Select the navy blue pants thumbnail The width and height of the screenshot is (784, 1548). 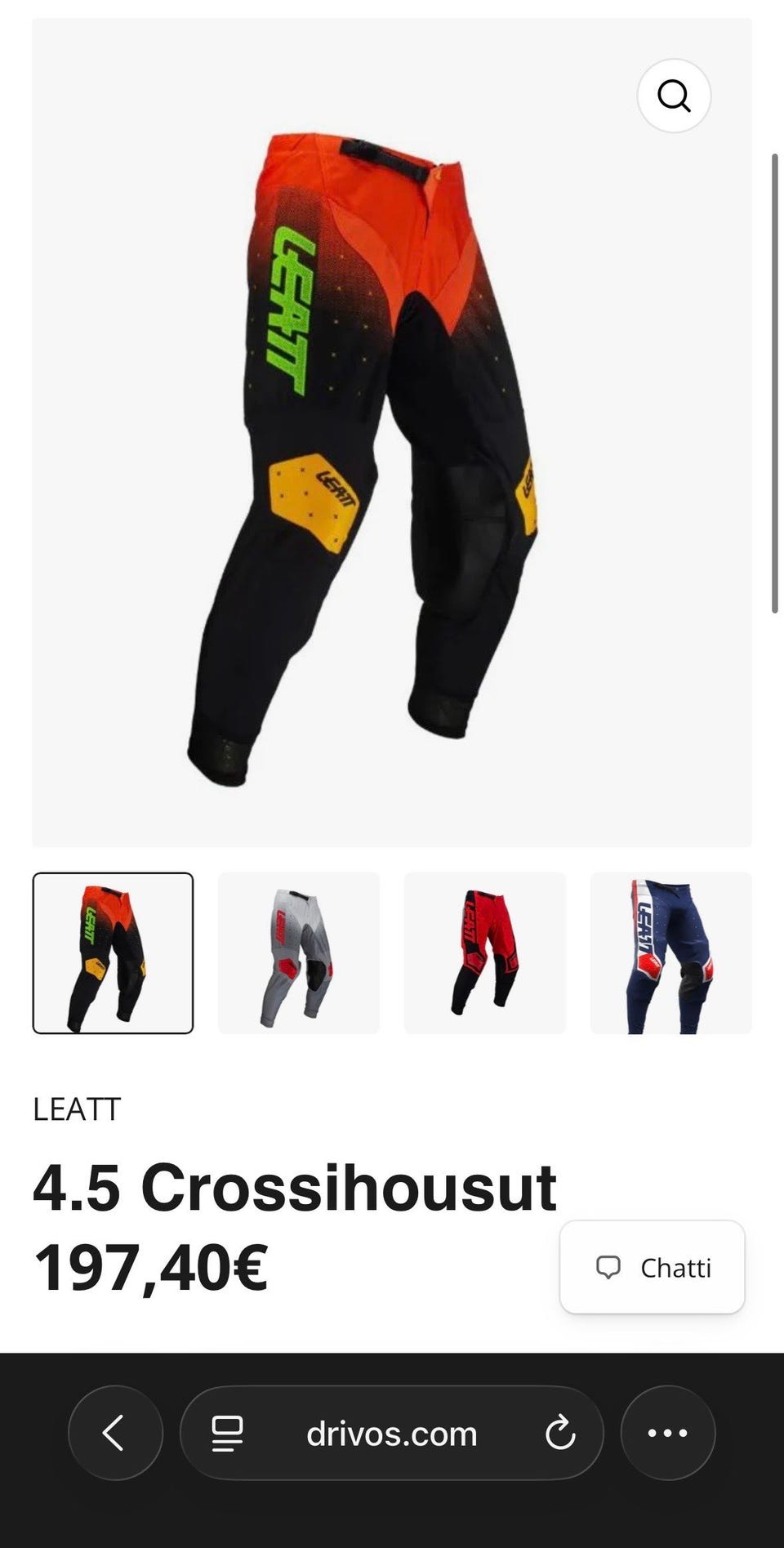[x=671, y=952]
